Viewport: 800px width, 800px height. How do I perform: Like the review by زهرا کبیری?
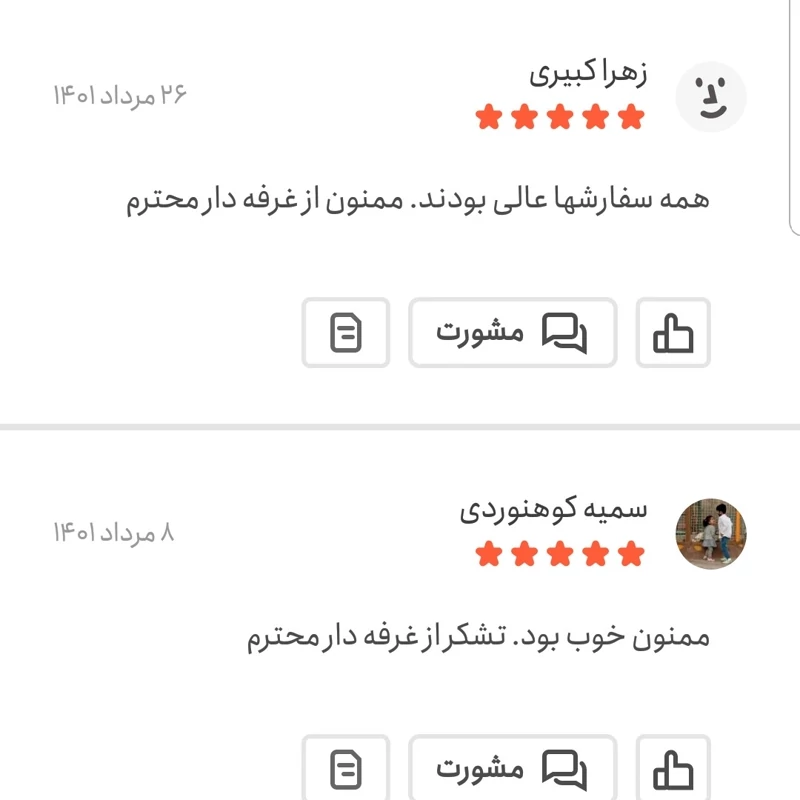tap(673, 332)
